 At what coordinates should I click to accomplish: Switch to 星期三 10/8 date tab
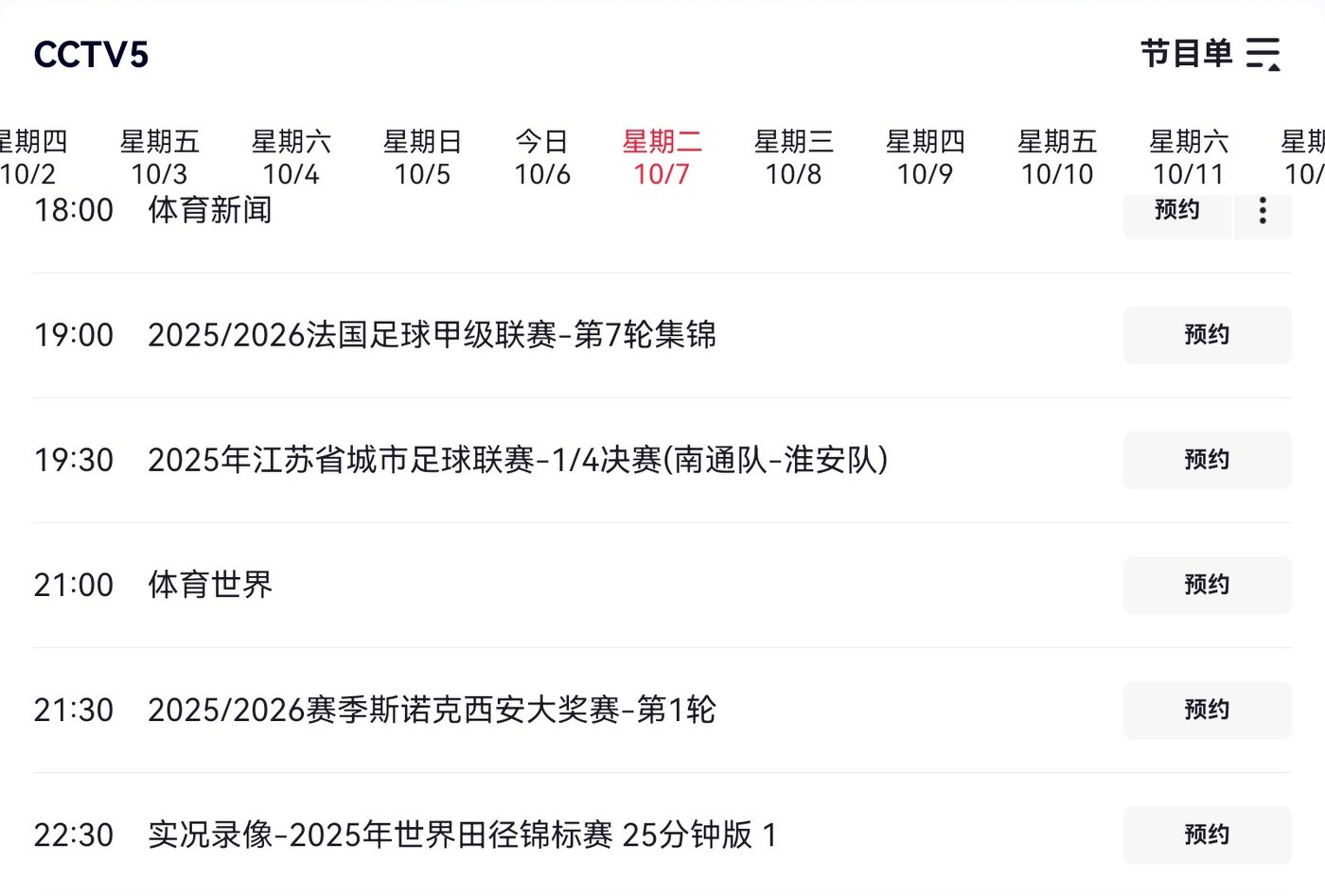[x=793, y=158]
